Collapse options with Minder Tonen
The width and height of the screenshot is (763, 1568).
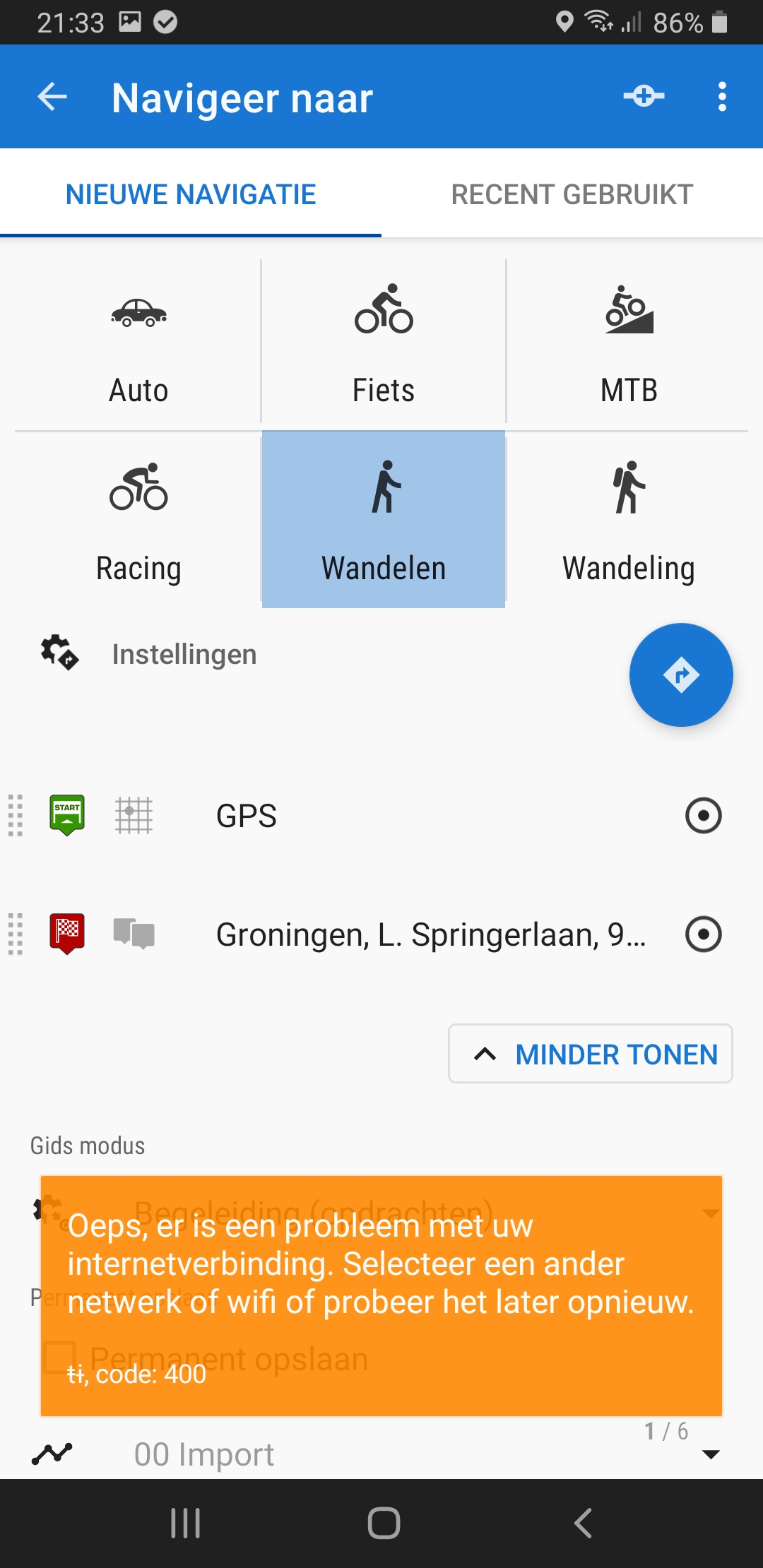(x=591, y=1054)
